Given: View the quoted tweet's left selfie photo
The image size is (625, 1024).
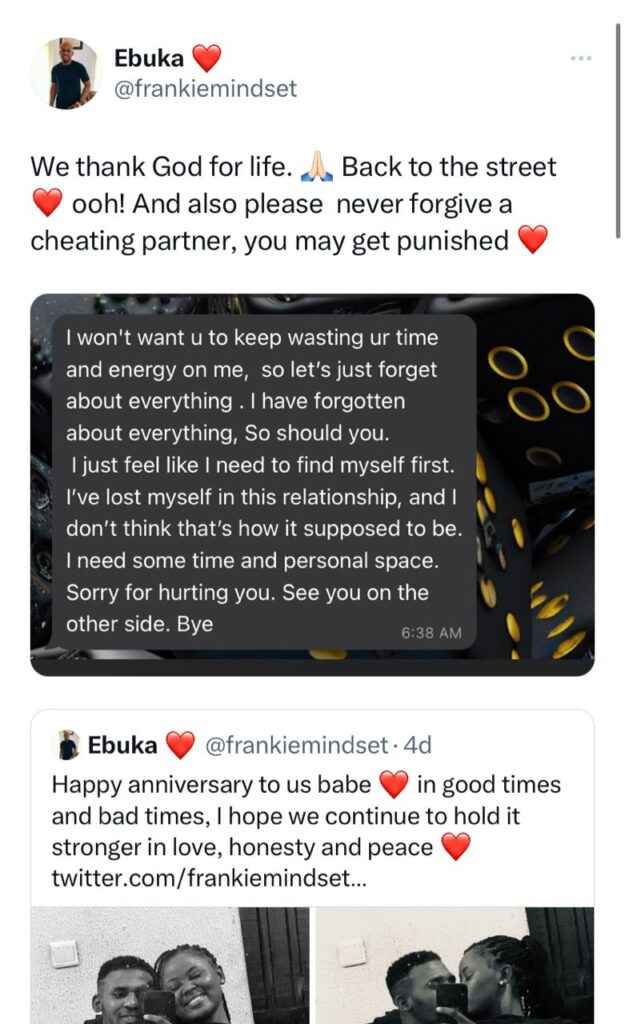Looking at the screenshot, I should (170, 965).
